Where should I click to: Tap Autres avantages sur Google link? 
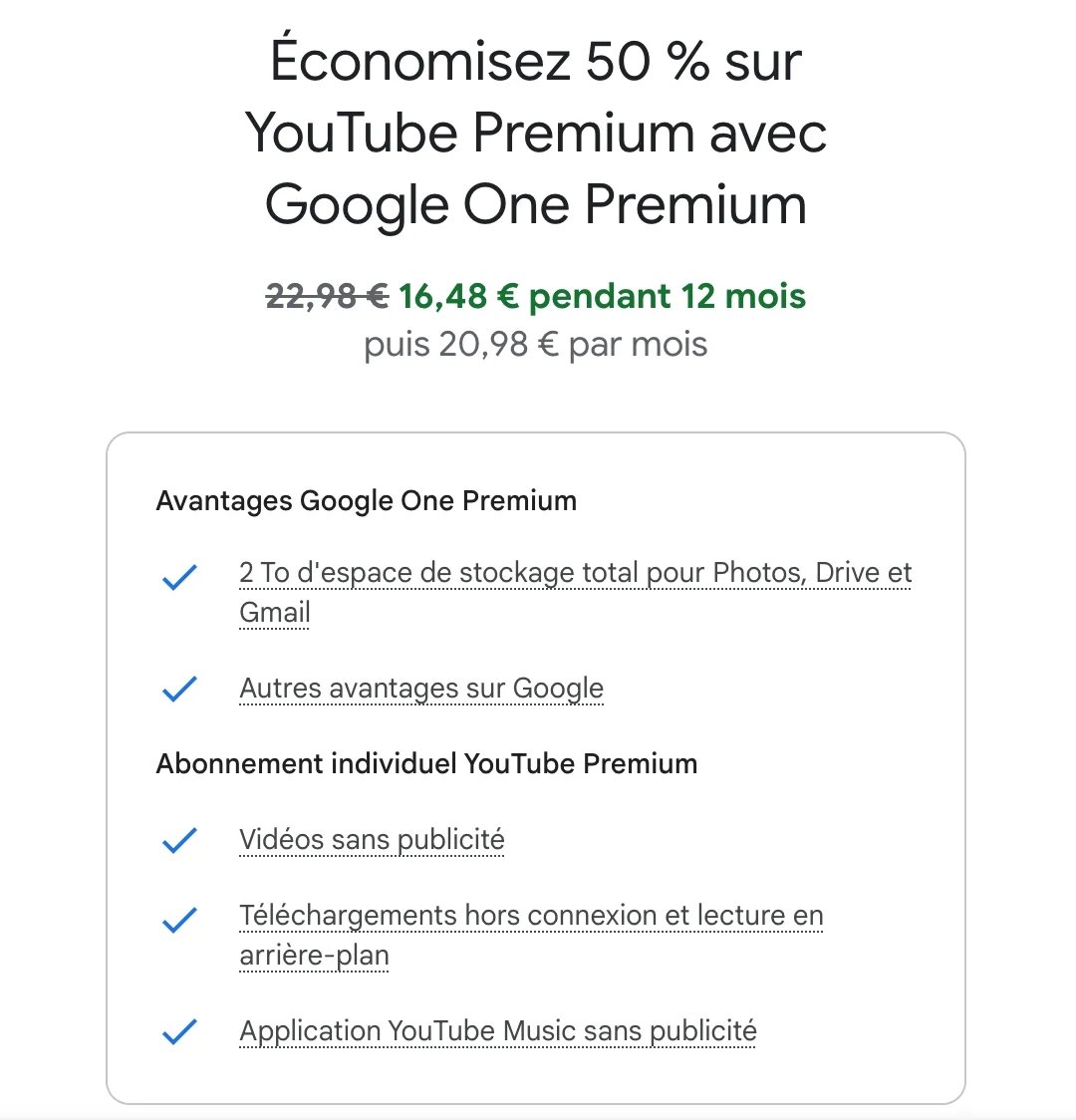point(421,689)
